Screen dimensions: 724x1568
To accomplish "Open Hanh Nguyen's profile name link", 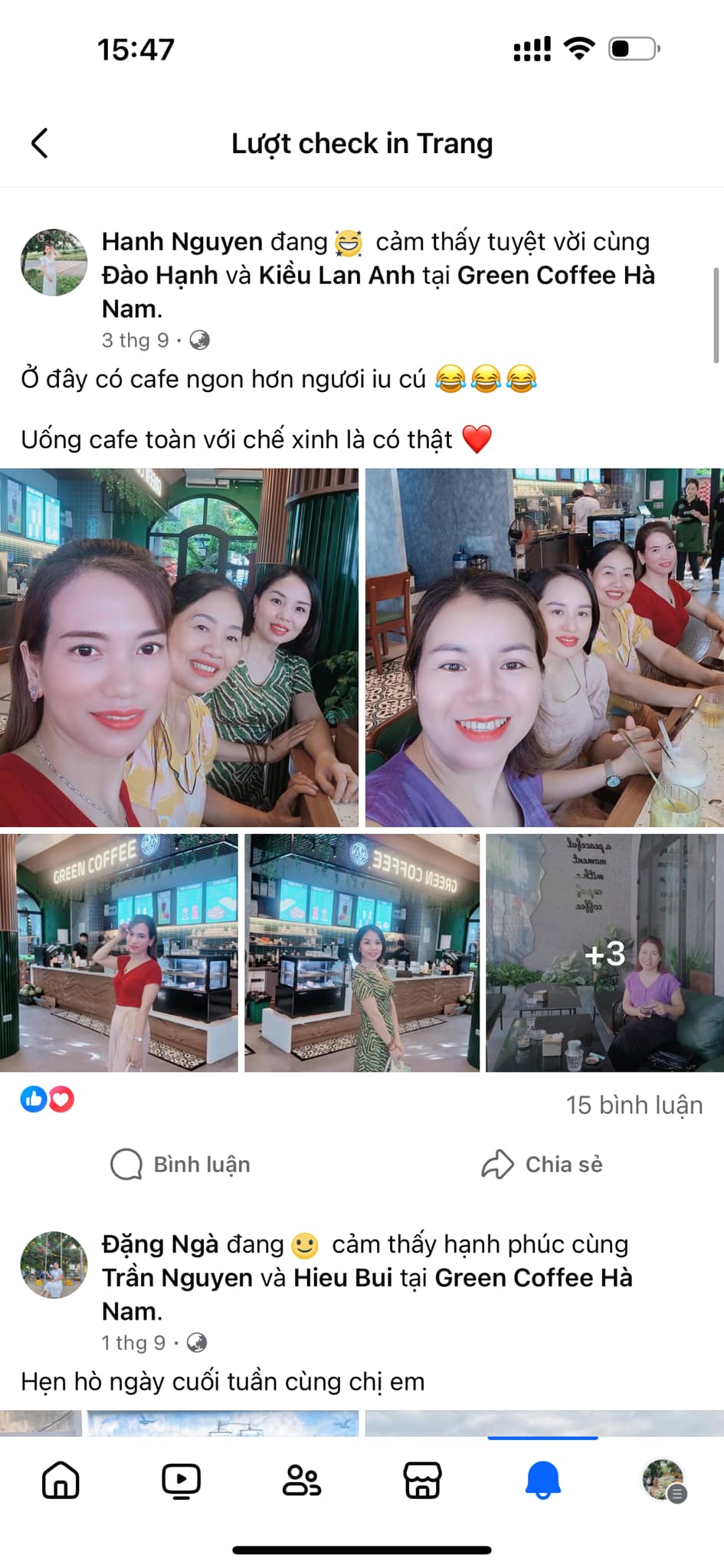I will (x=182, y=242).
